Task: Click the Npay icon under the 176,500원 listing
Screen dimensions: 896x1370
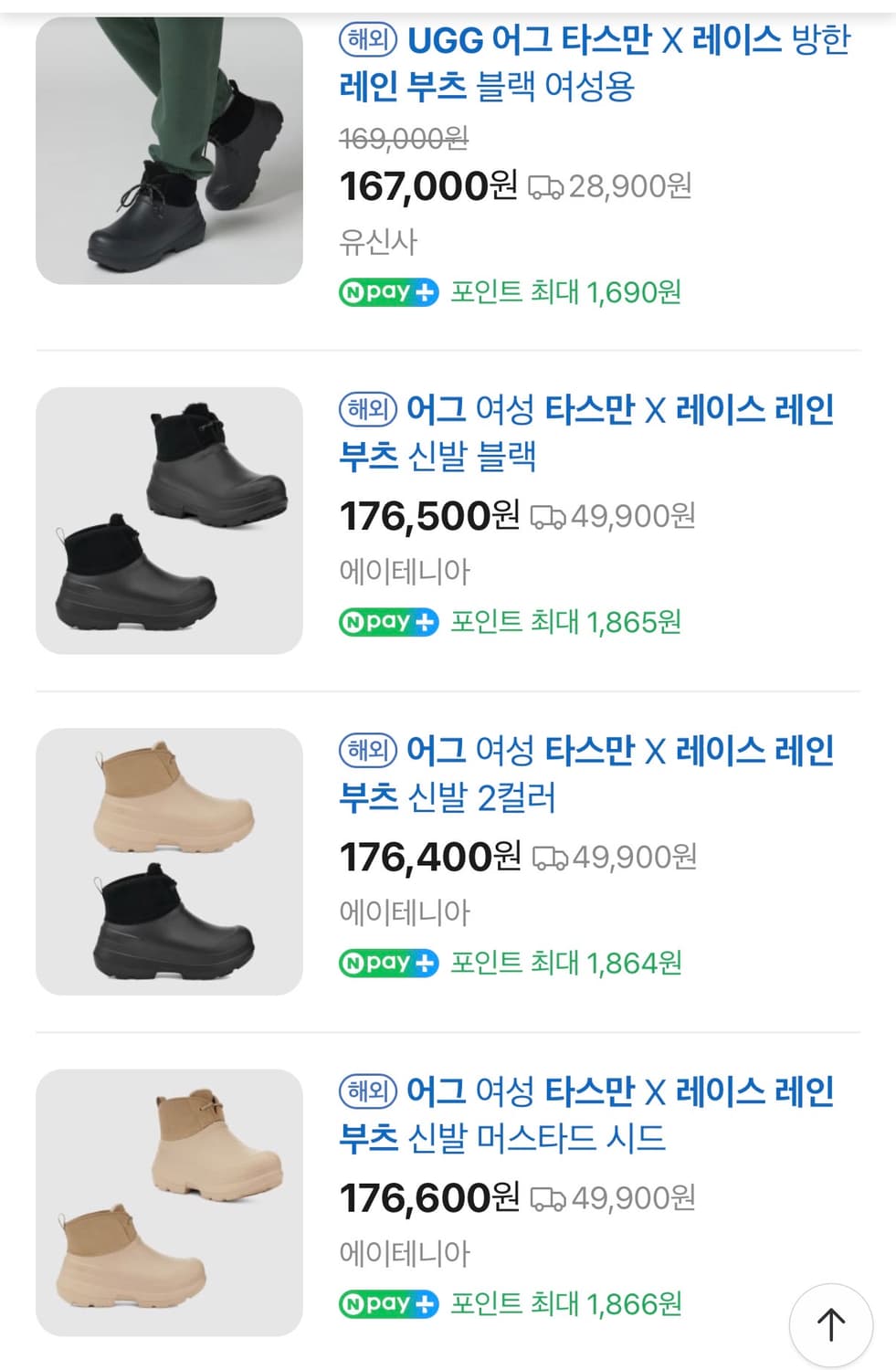Action: click(387, 622)
